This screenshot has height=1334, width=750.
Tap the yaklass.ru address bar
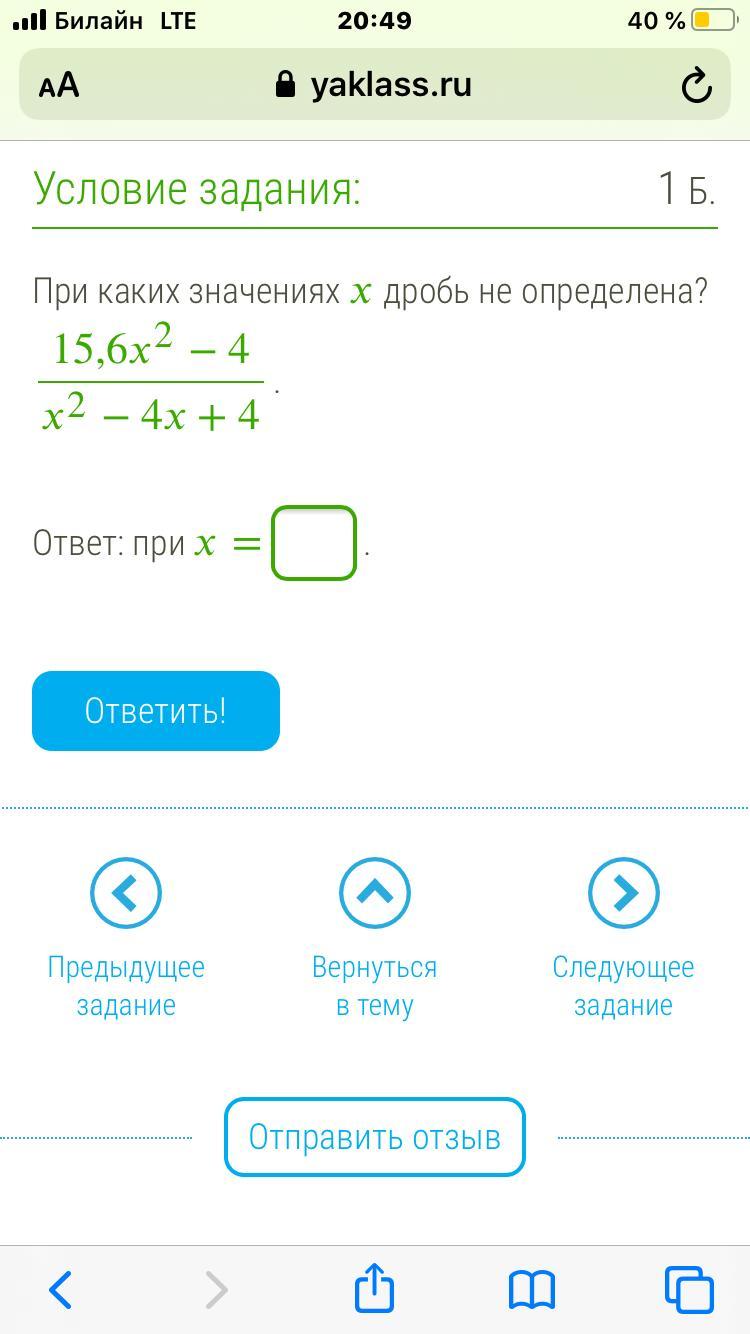click(x=375, y=86)
